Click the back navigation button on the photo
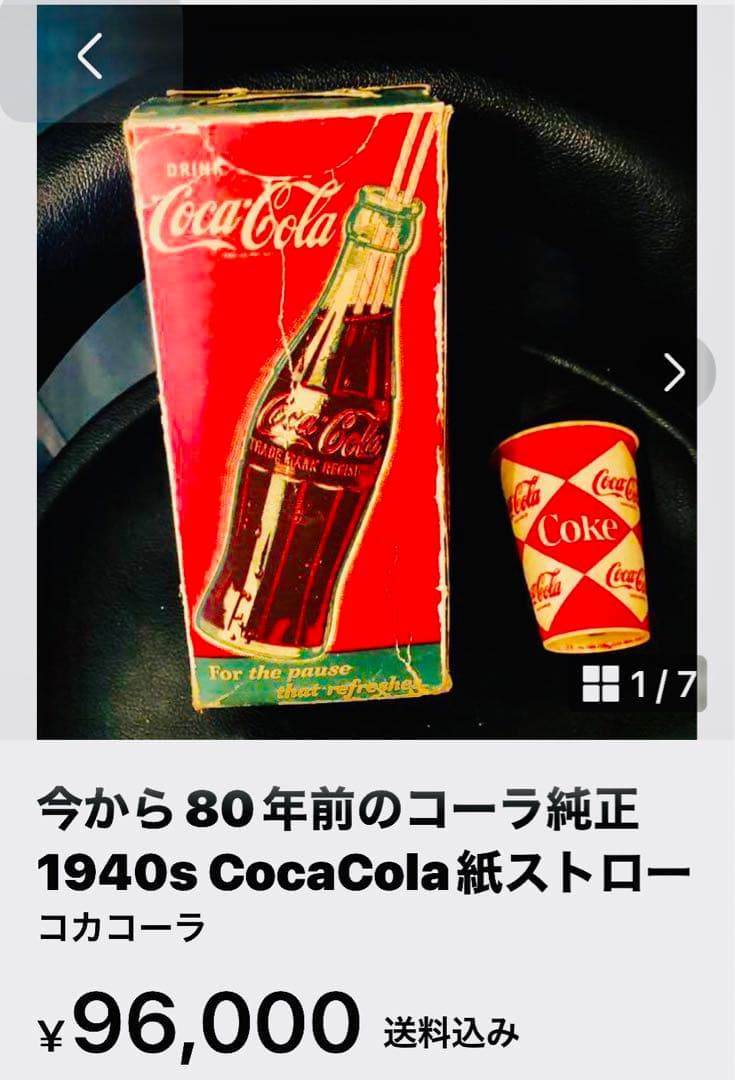This screenshot has width=735, height=1080. (90, 57)
